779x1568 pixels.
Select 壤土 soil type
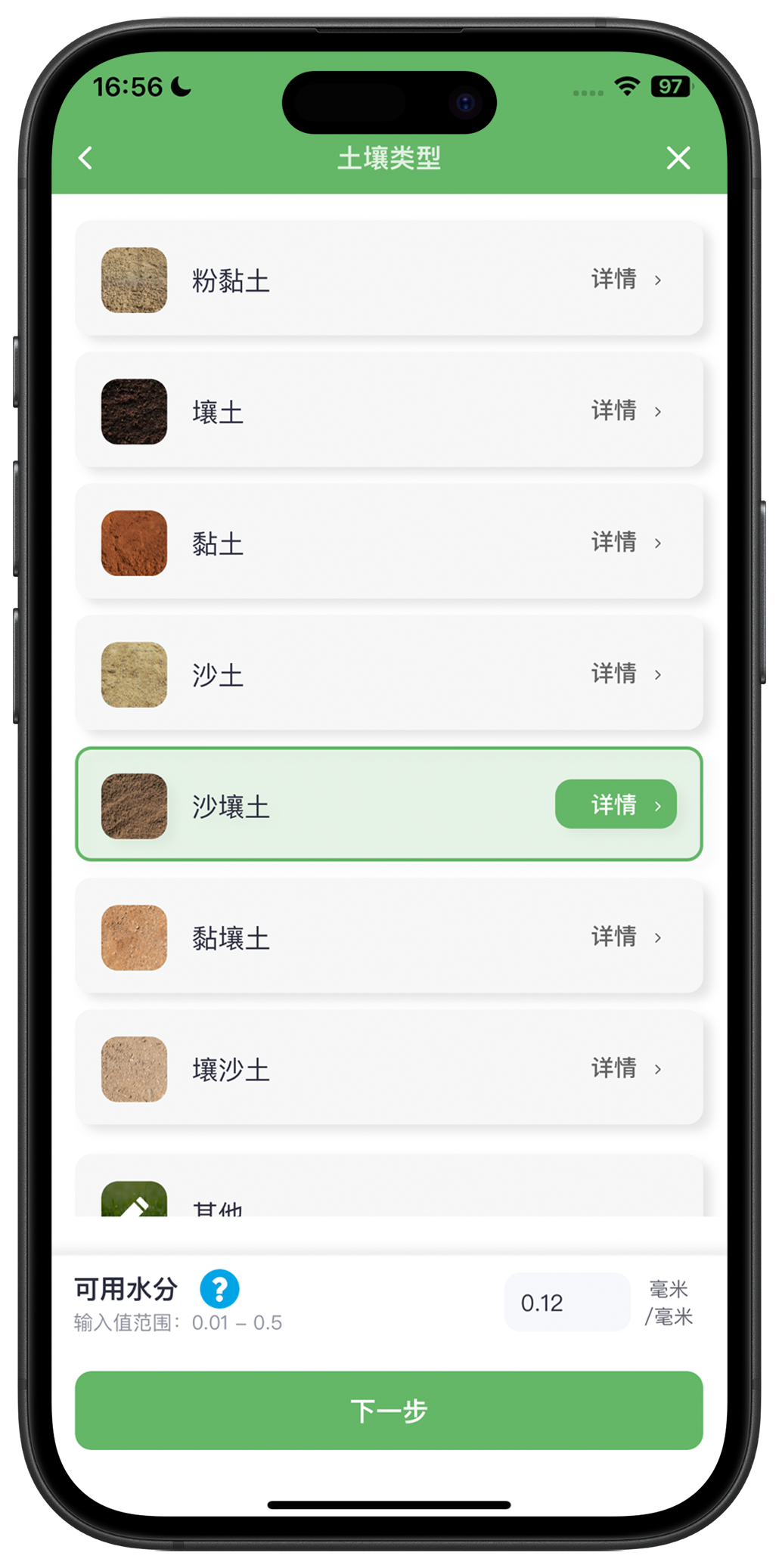tap(389, 411)
